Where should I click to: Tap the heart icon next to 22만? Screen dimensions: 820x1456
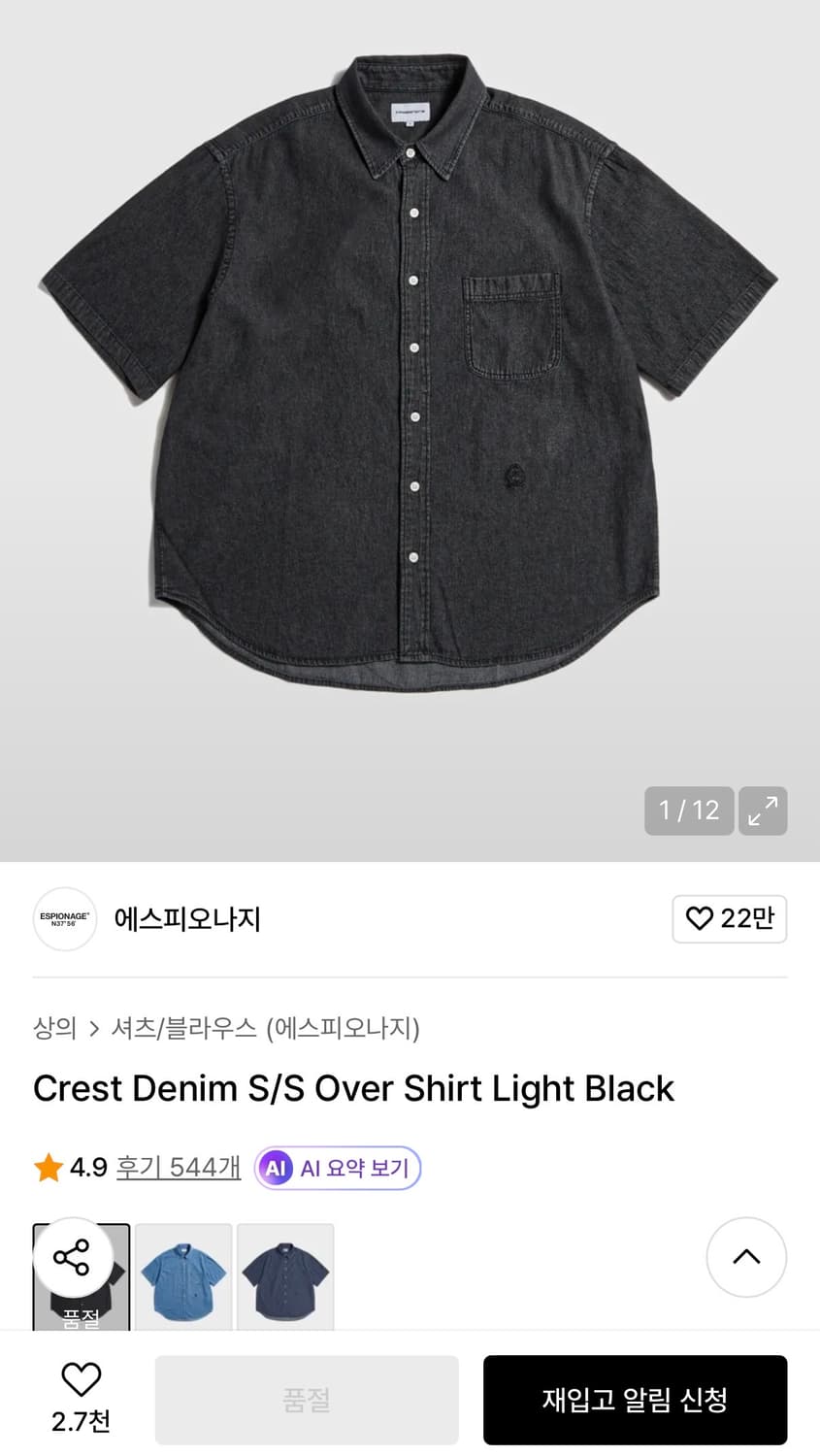click(701, 918)
